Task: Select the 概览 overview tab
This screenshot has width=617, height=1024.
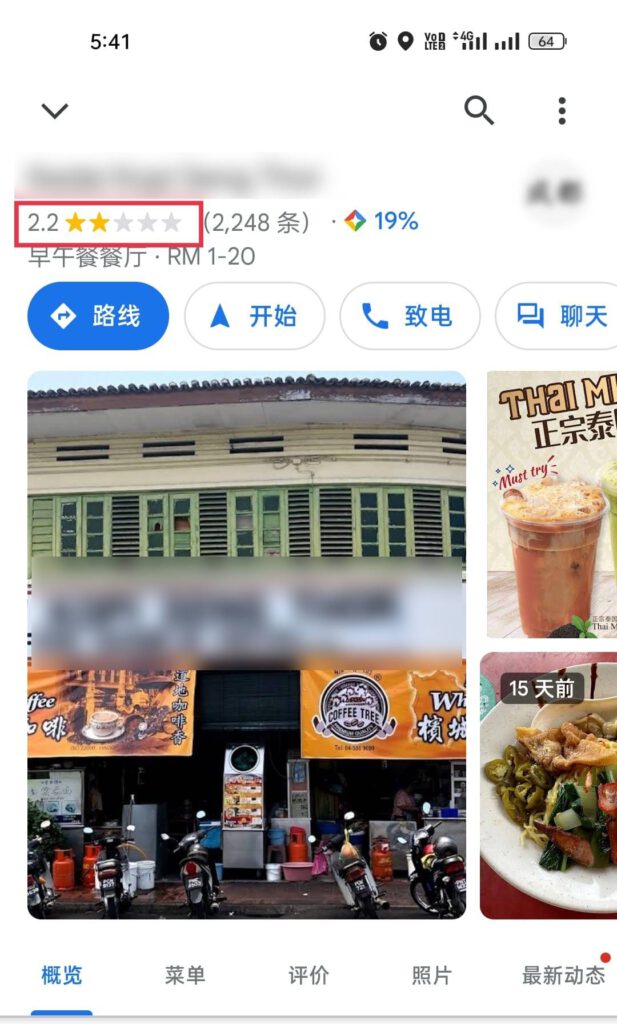Action: point(62,975)
